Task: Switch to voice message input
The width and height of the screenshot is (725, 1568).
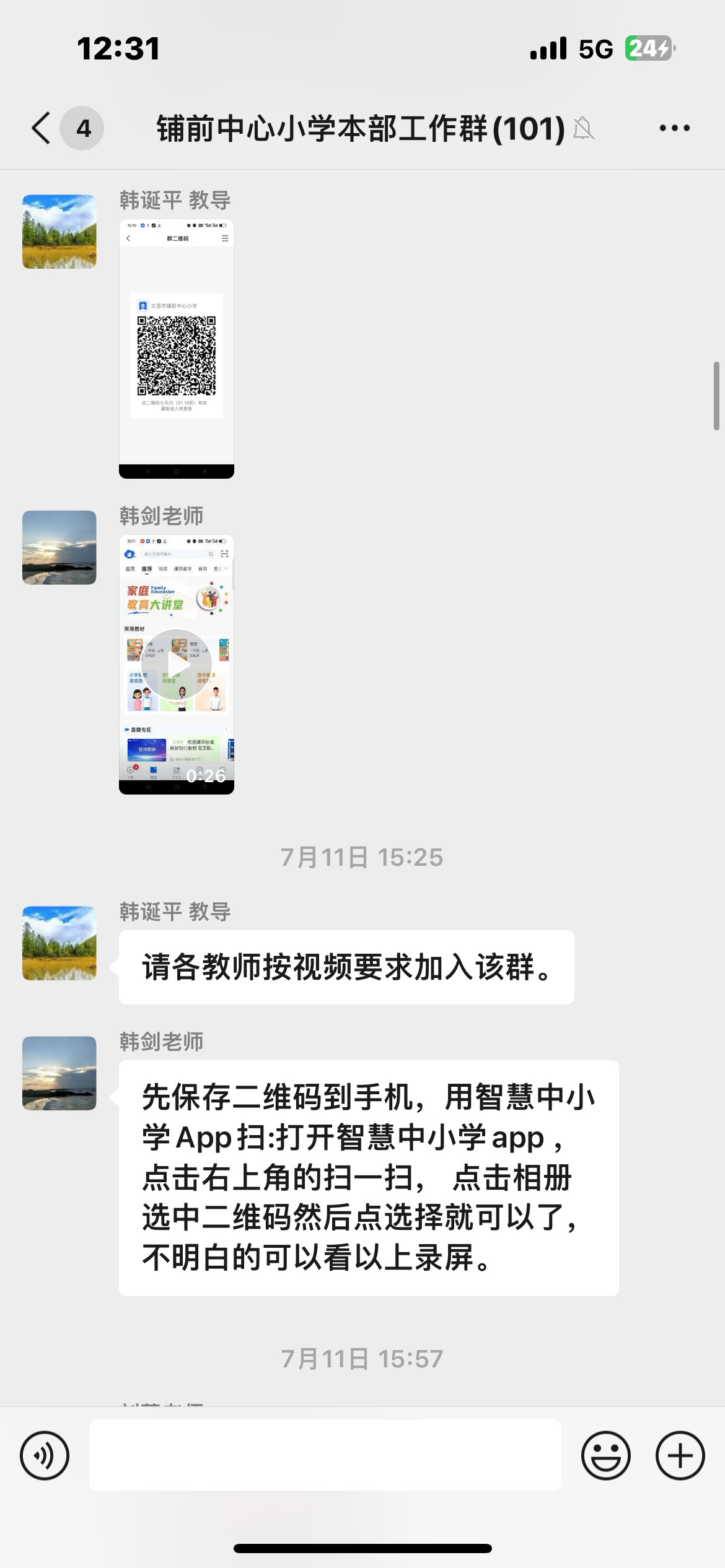Action: pos(45,1455)
